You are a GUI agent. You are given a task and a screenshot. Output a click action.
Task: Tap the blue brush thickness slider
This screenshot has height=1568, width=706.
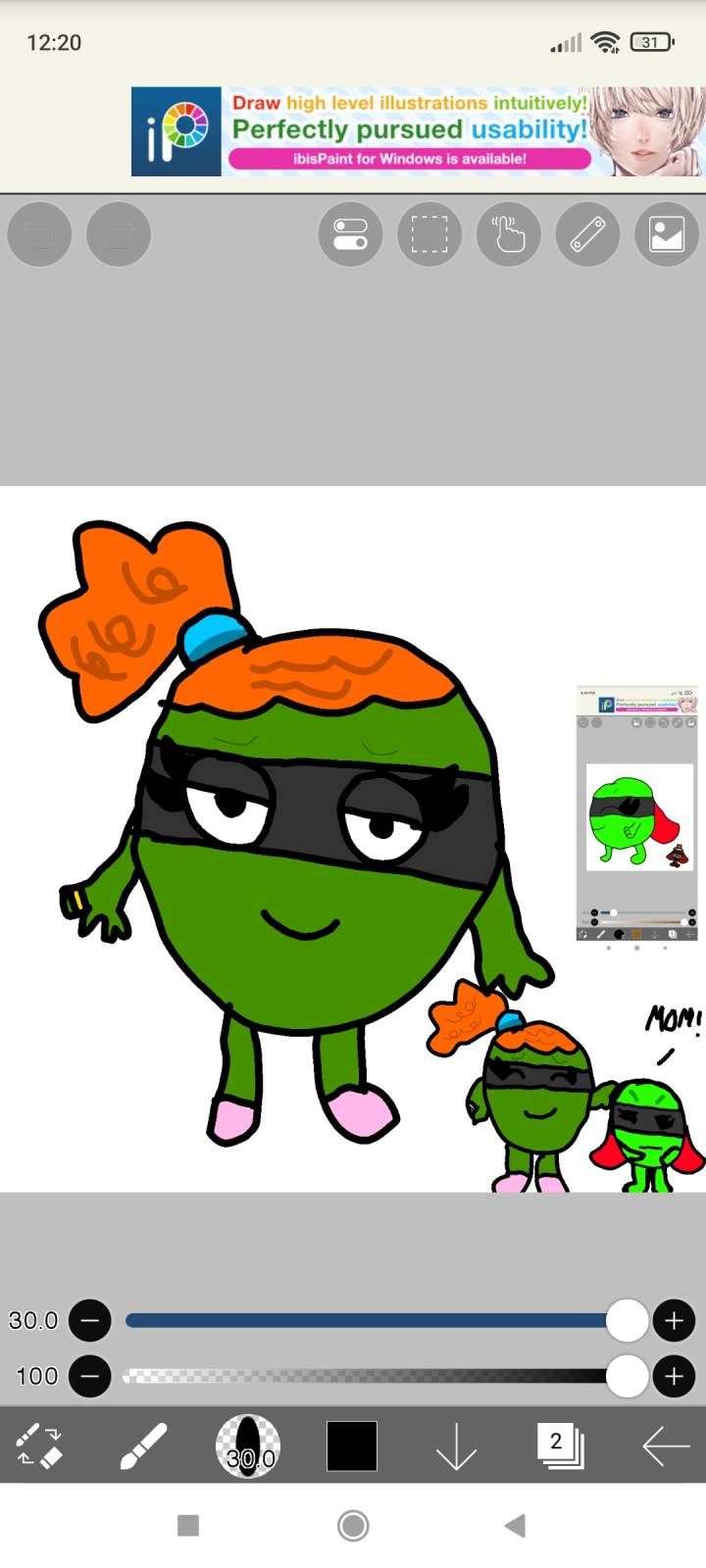pyautogui.click(x=373, y=1321)
